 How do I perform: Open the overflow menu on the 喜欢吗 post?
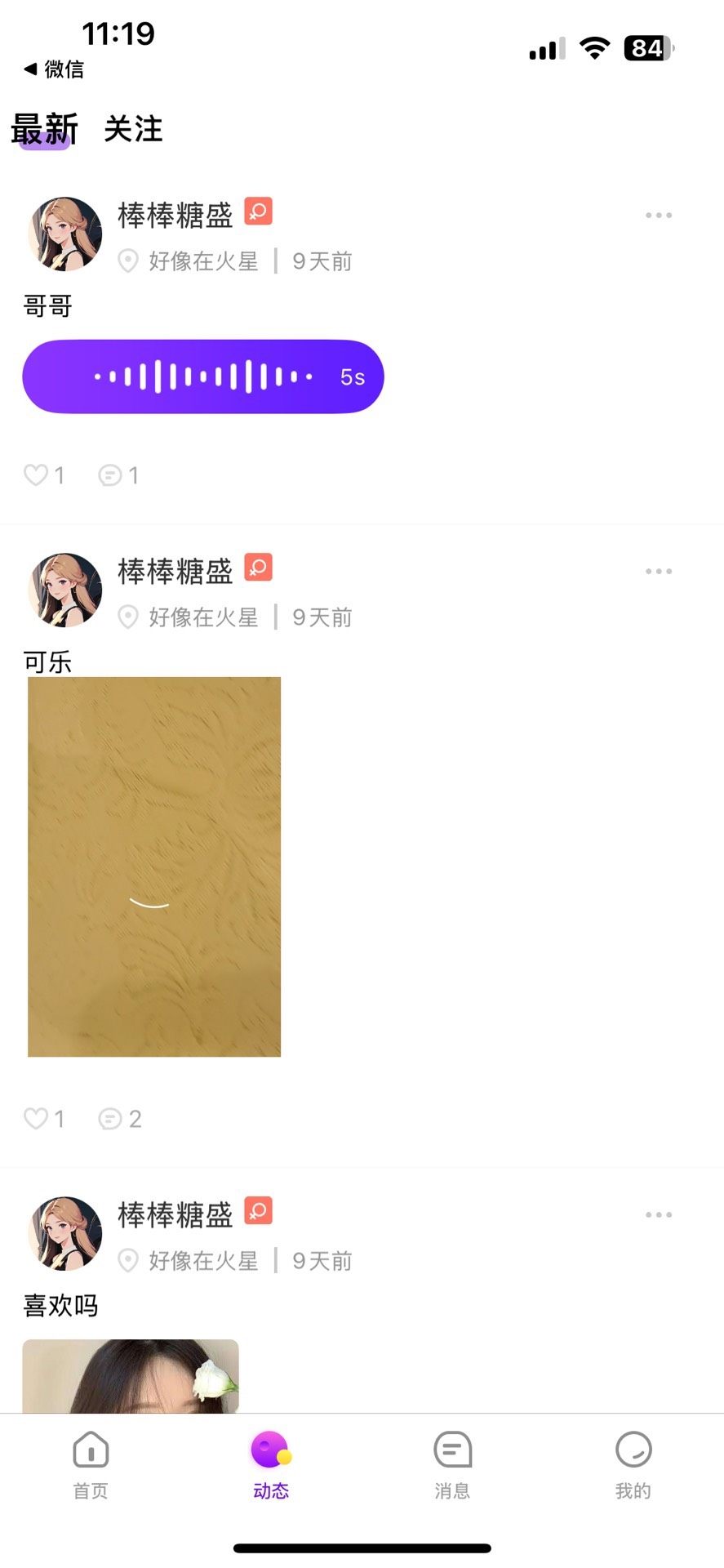[x=658, y=1214]
